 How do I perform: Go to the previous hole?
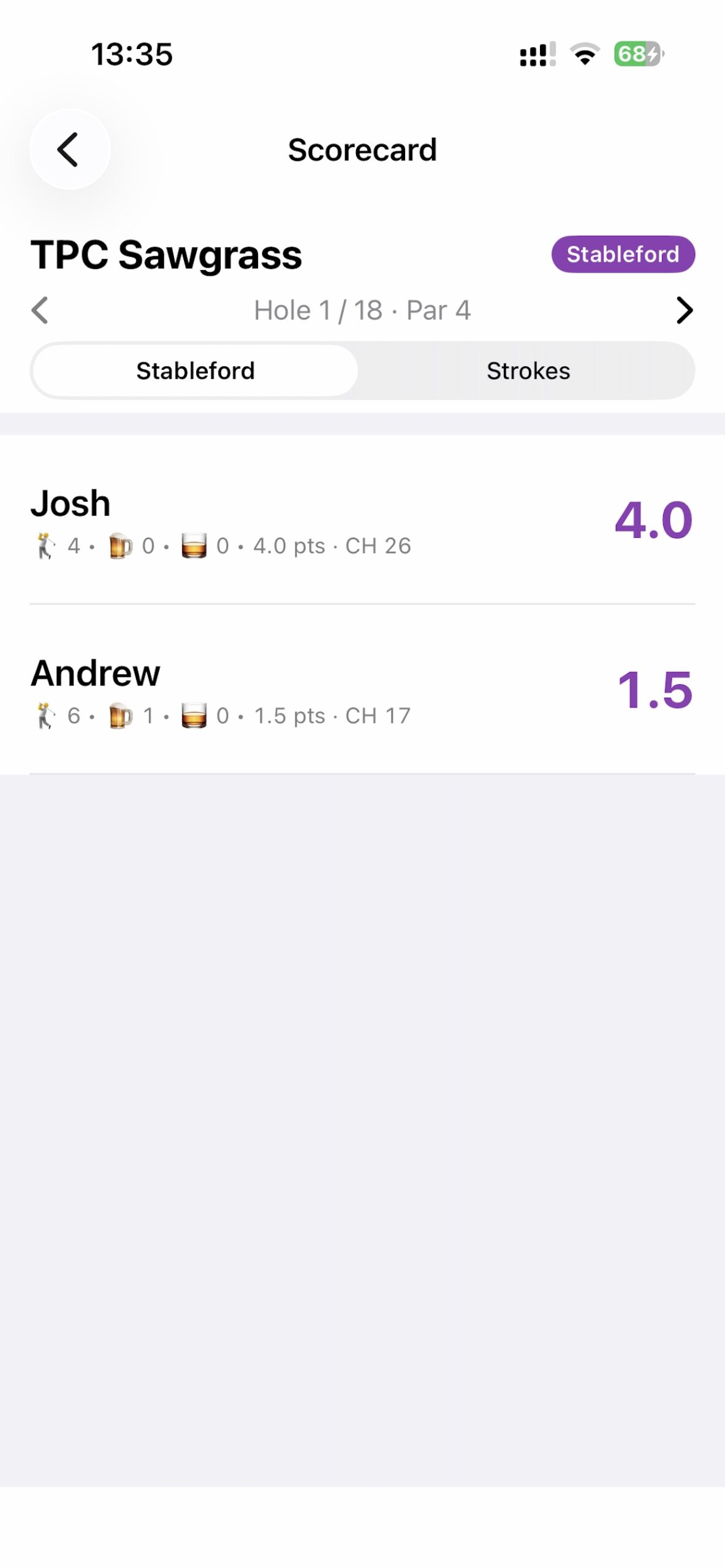pyautogui.click(x=40, y=310)
